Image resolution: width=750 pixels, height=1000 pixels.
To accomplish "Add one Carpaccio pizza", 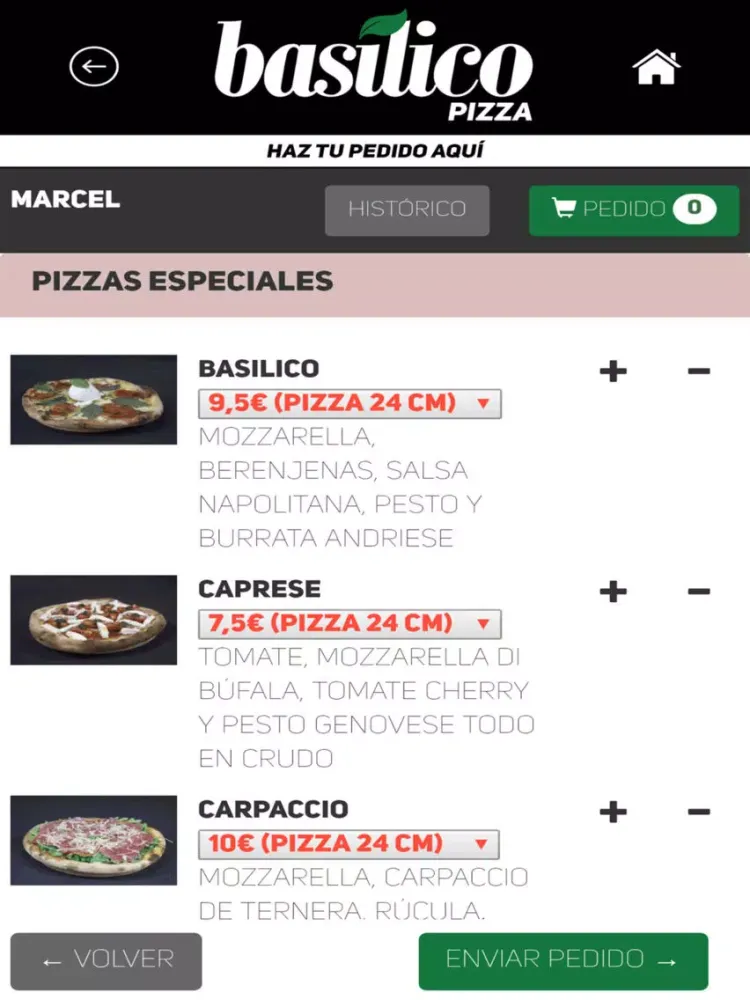I will click(x=613, y=812).
